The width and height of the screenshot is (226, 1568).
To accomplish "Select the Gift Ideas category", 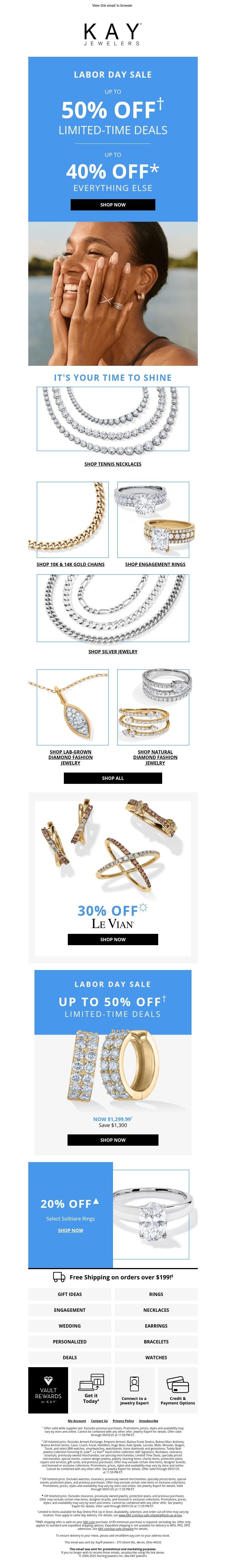I will pyautogui.click(x=69, y=1294).
